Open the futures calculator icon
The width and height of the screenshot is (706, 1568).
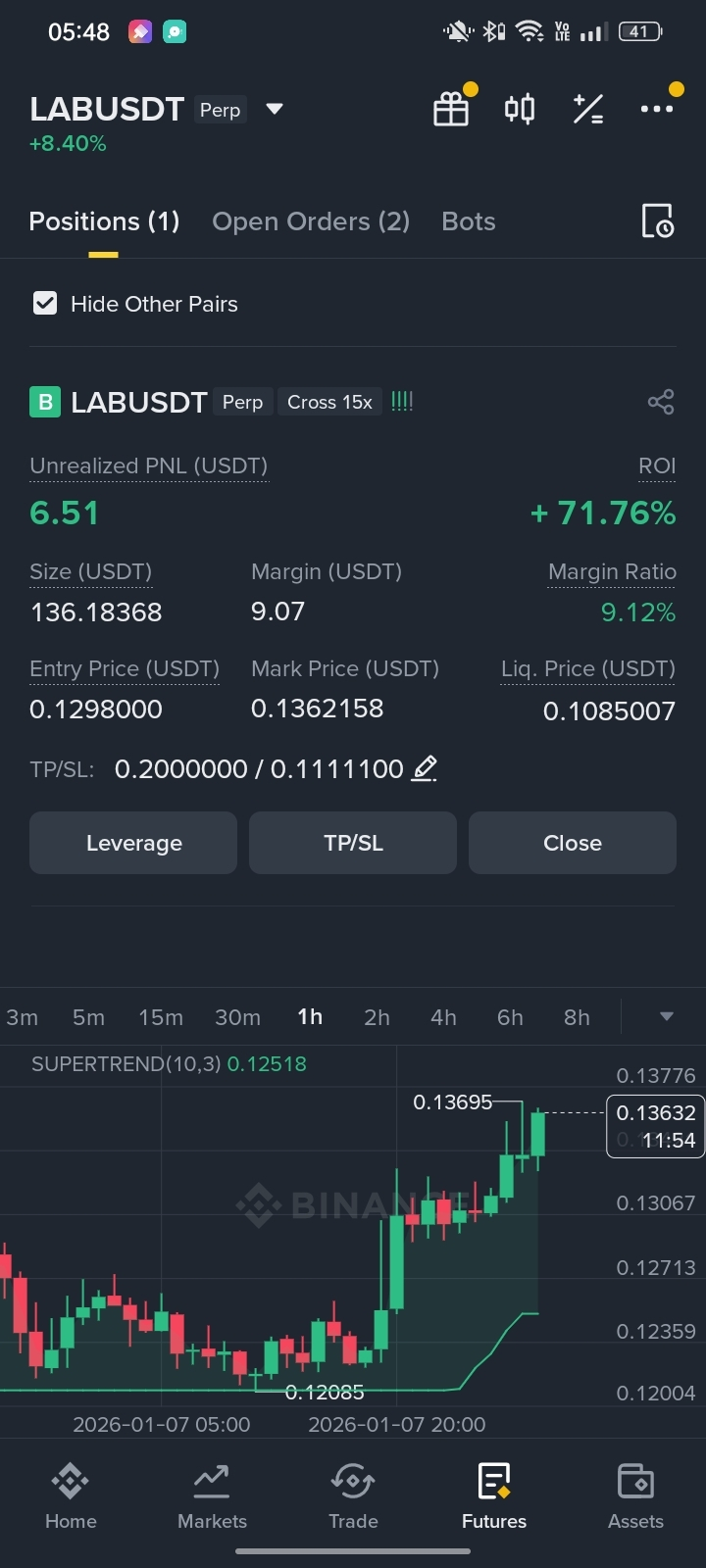pyautogui.click(x=588, y=109)
